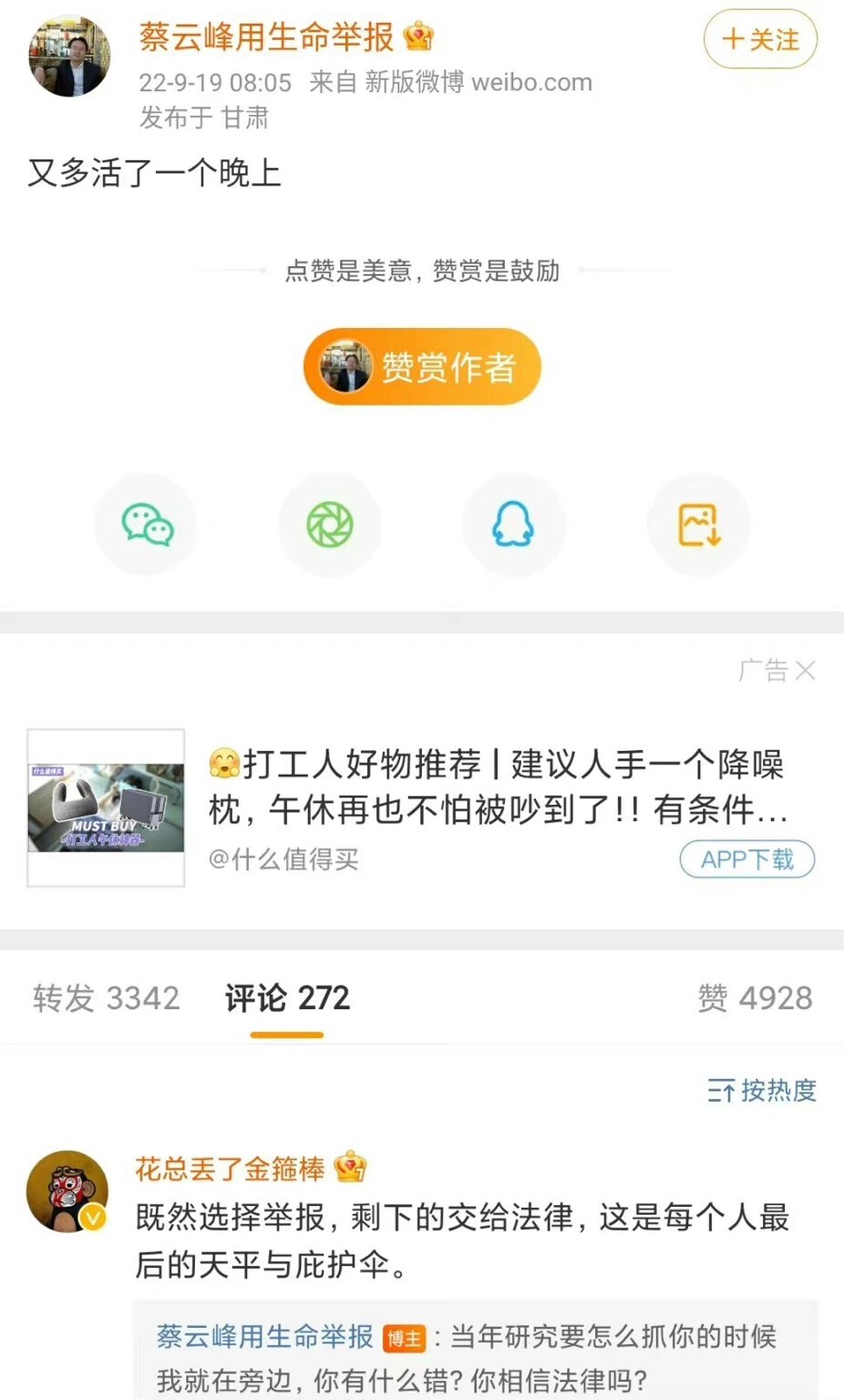The width and height of the screenshot is (844, 1400).
Task: Change comment sorting via 按热度
Action: 762,1090
